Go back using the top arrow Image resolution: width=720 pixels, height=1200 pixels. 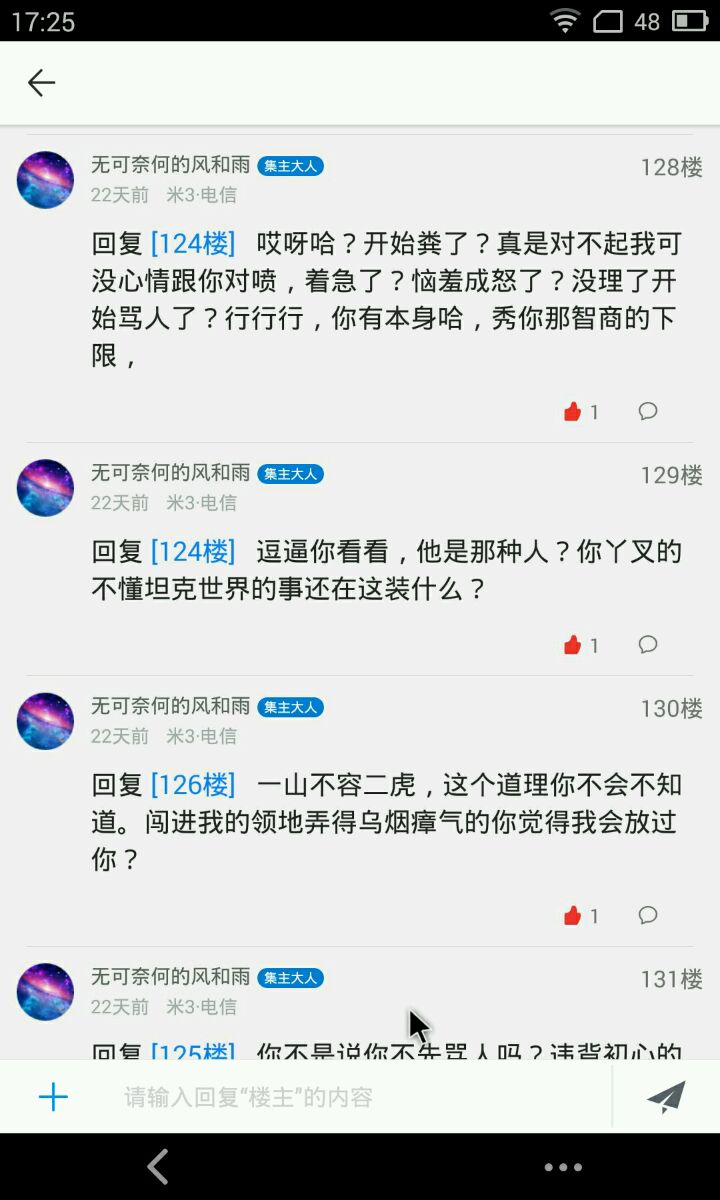pos(41,83)
